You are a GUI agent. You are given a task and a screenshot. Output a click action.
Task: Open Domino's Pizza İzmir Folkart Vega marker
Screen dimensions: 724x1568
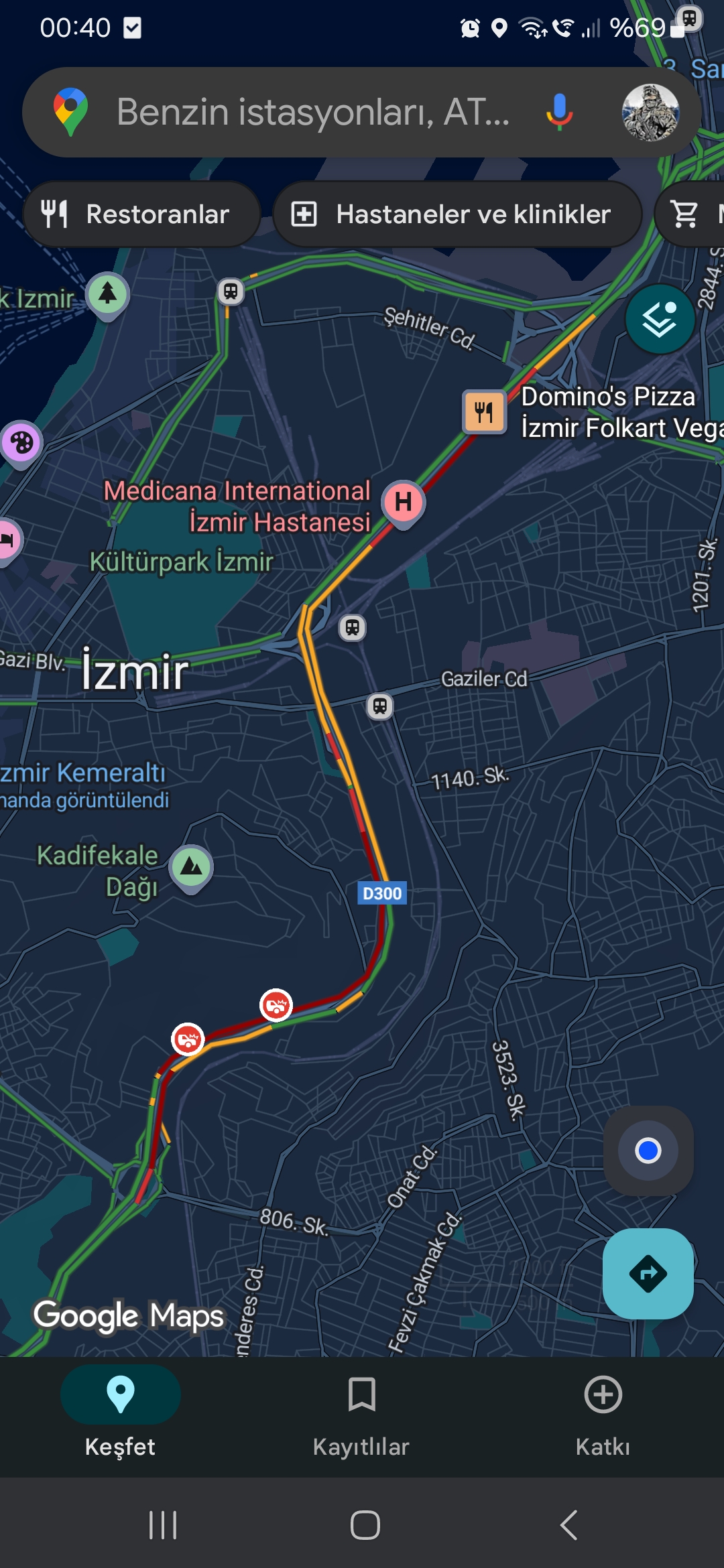(484, 411)
